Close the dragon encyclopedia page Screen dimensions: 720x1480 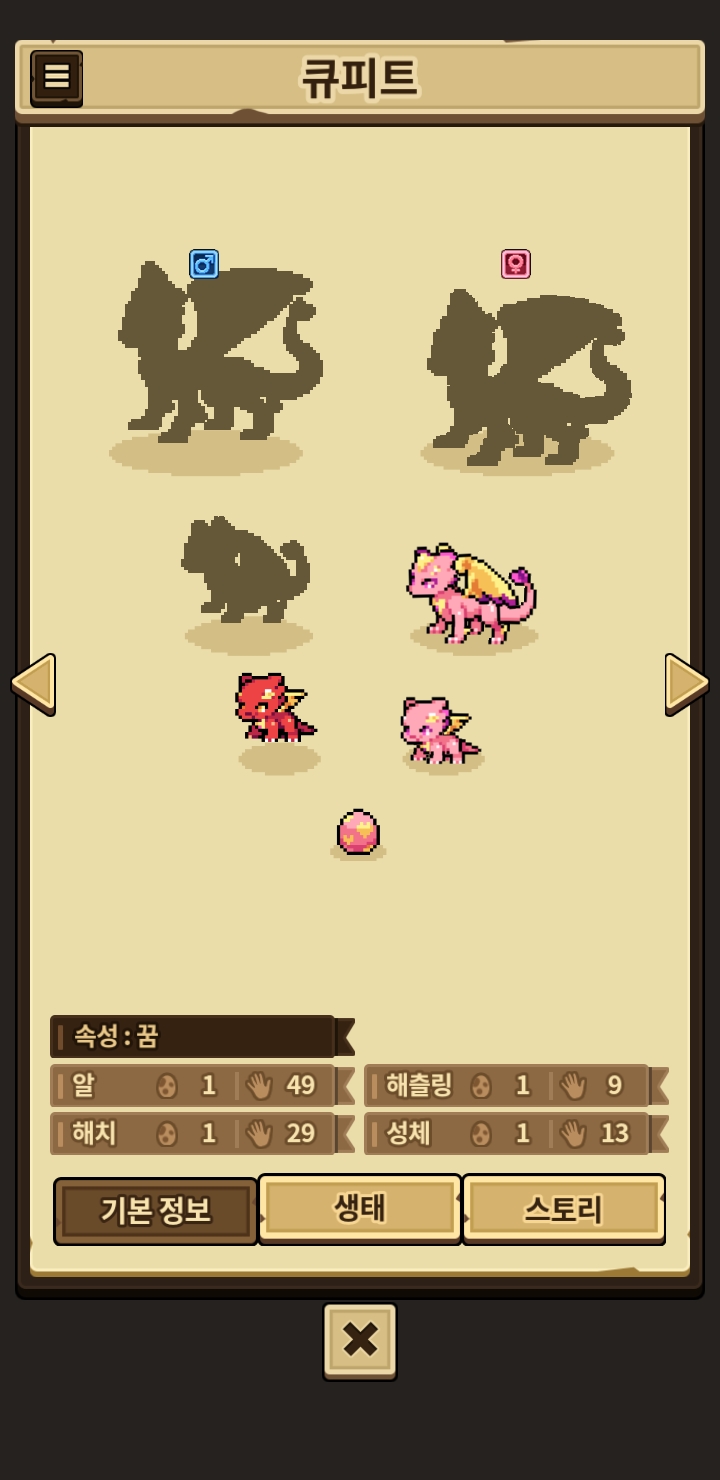click(x=360, y=1341)
